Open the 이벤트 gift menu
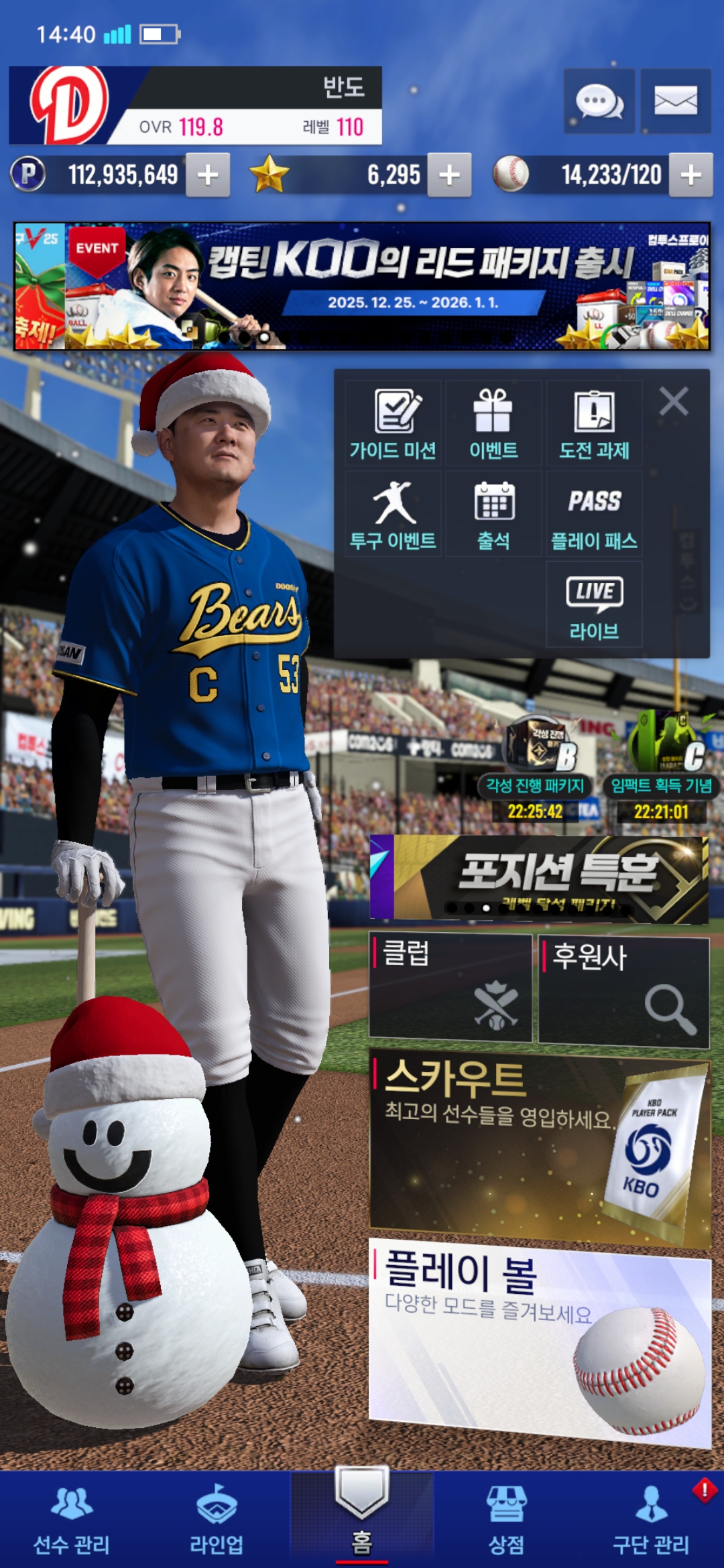 click(493, 423)
